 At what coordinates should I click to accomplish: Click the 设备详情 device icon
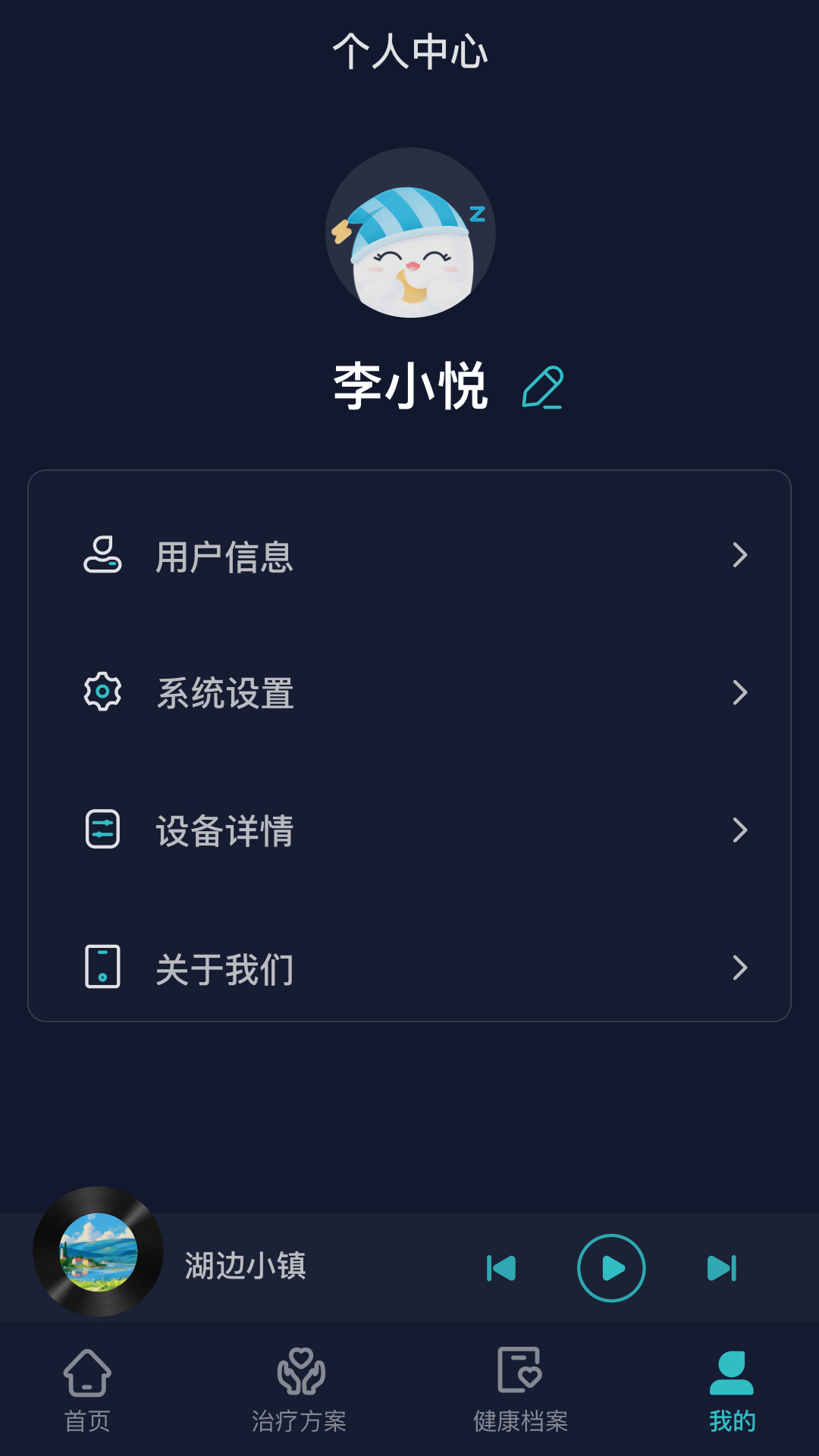click(x=103, y=830)
